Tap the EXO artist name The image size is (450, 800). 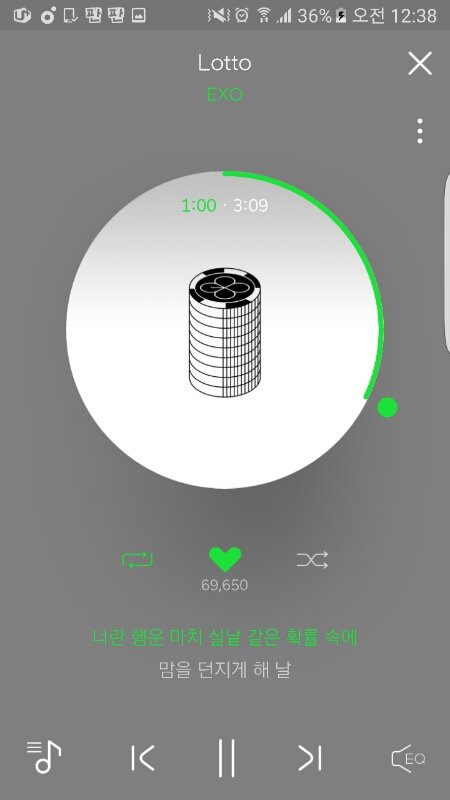tap(225, 94)
